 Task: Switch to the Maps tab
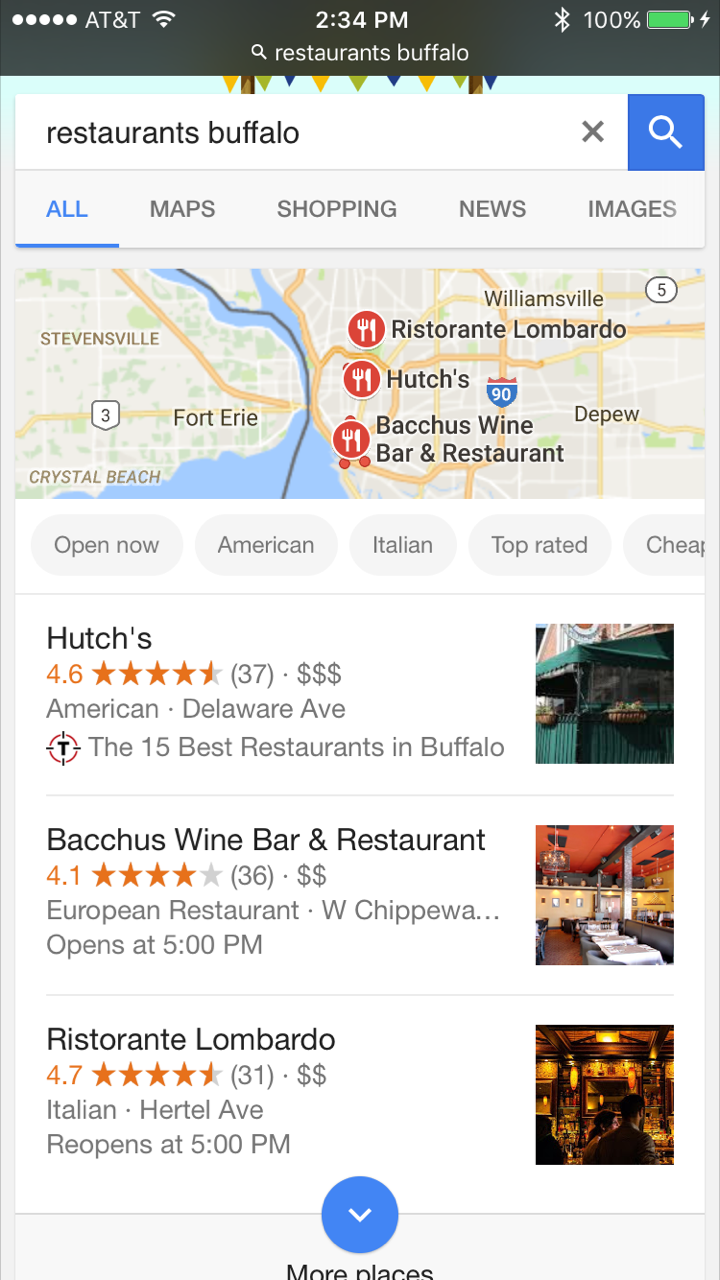182,209
